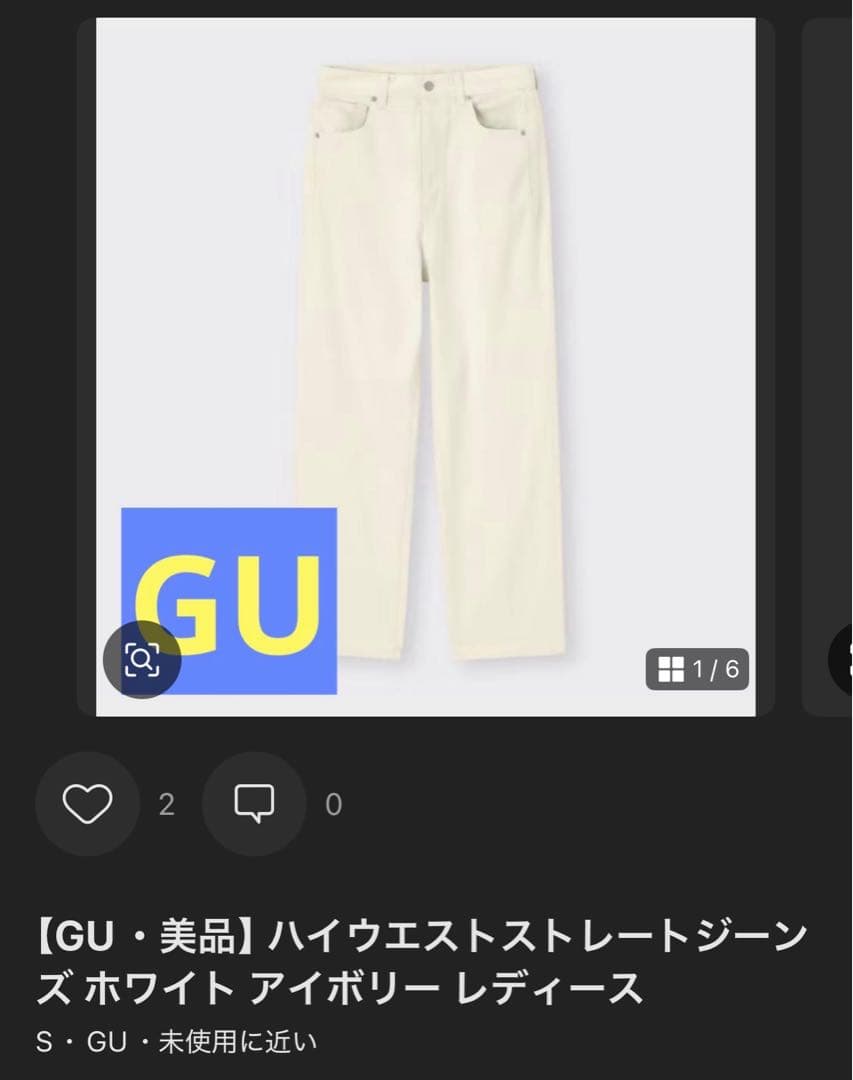Like this GU jeans listing
This screenshot has height=1080, width=853.
(87, 803)
